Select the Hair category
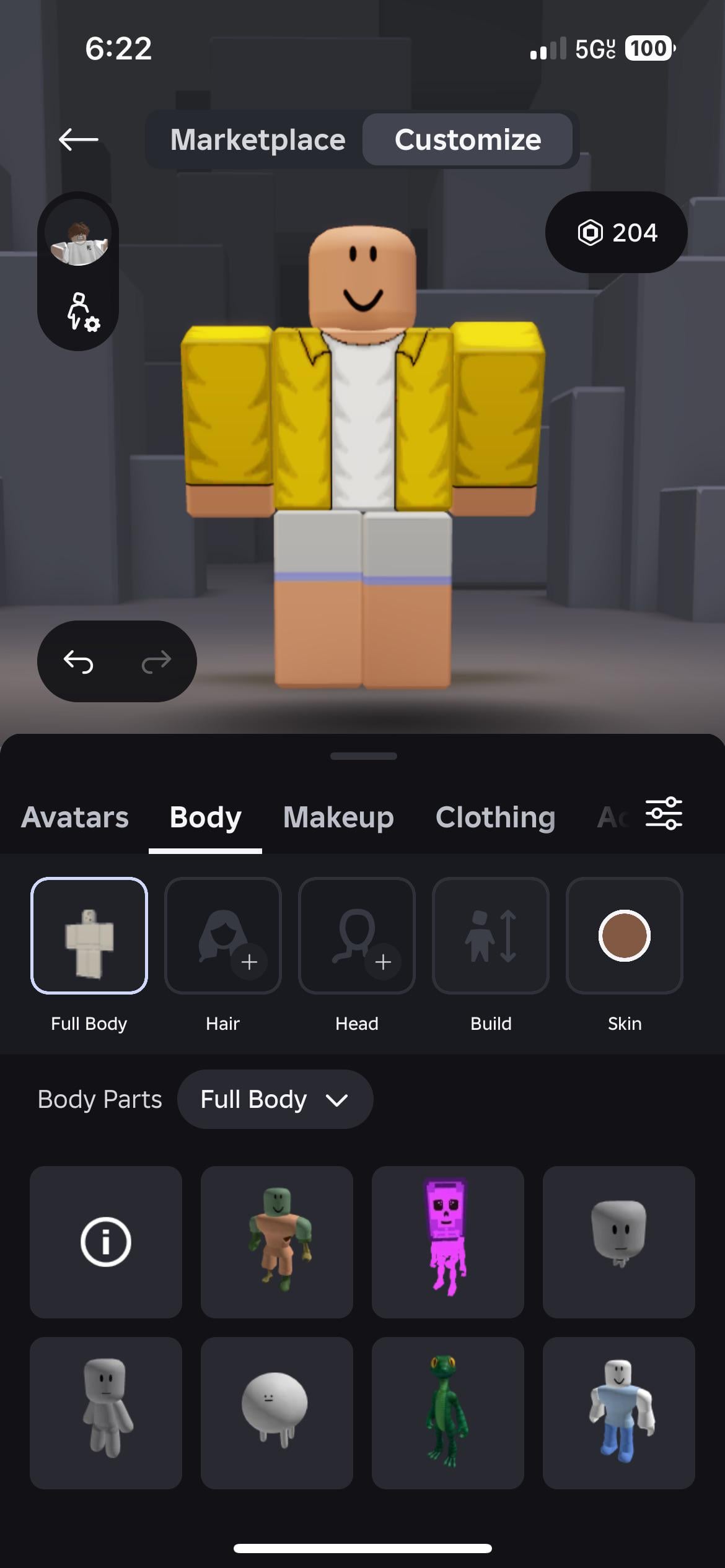The height and width of the screenshot is (1568, 725). (222, 936)
